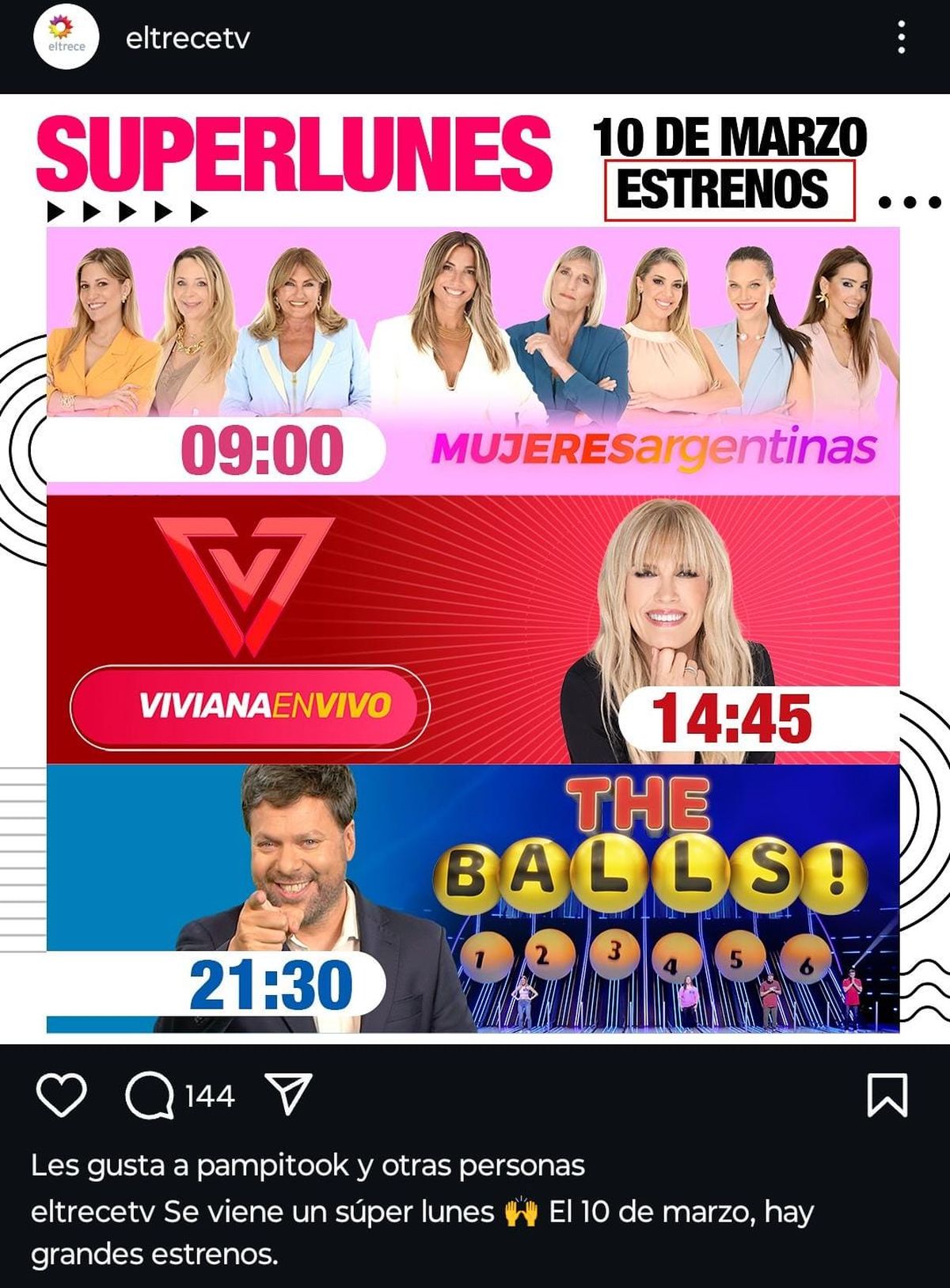950x1288 pixels.
Task: Open the post overflow menu
Action: pyautogui.click(x=901, y=38)
